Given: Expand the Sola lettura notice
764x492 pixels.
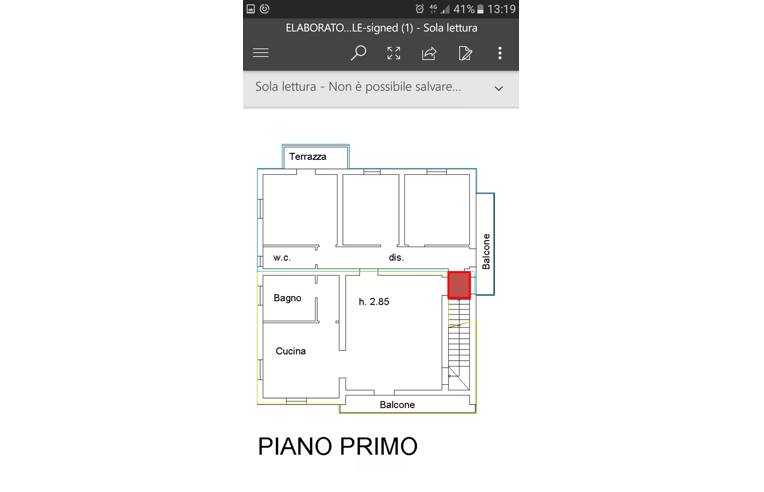Looking at the screenshot, I should click(498, 88).
